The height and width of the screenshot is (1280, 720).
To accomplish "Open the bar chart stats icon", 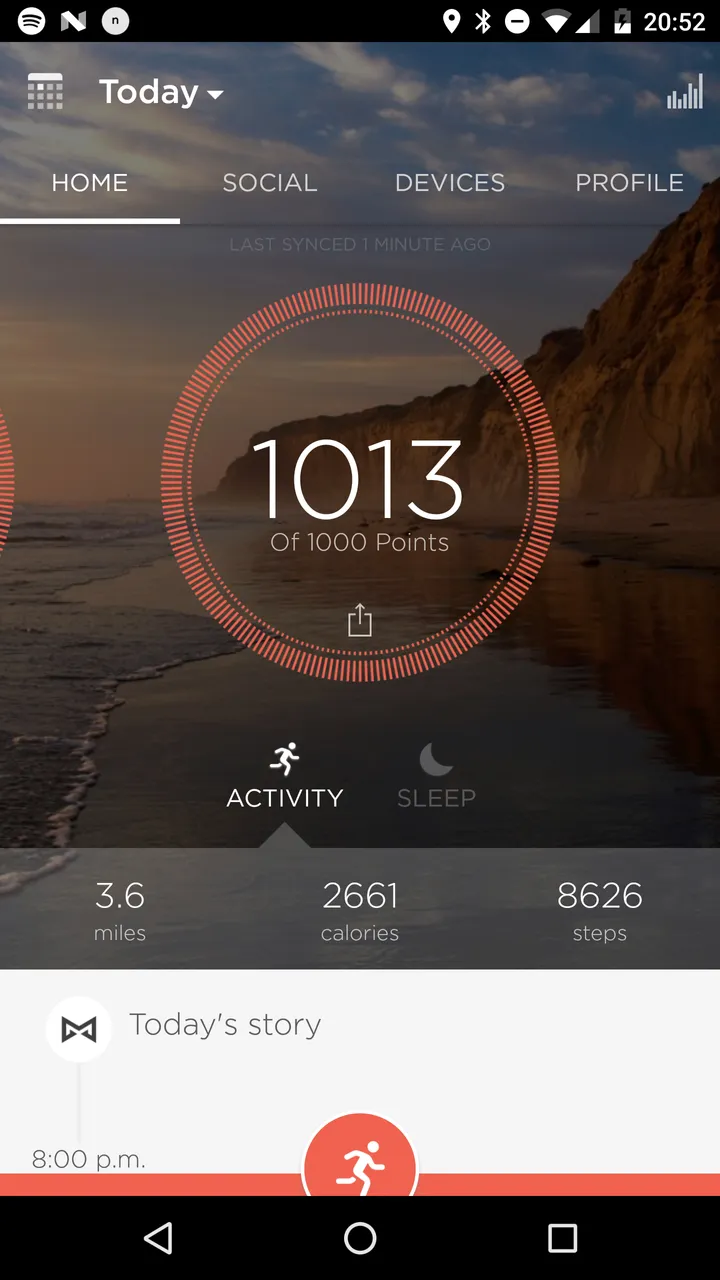I will tap(685, 92).
